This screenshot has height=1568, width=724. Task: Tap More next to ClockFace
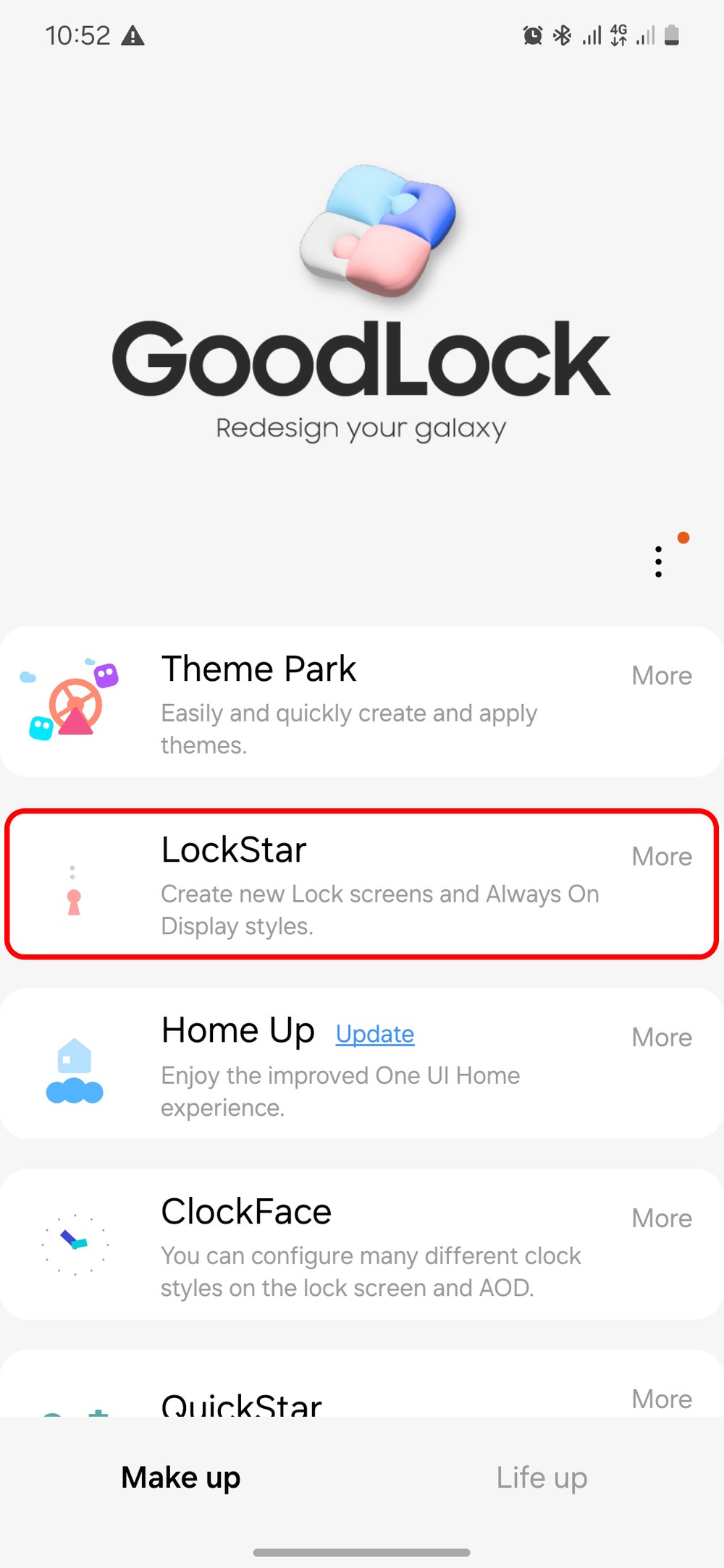tap(662, 1219)
